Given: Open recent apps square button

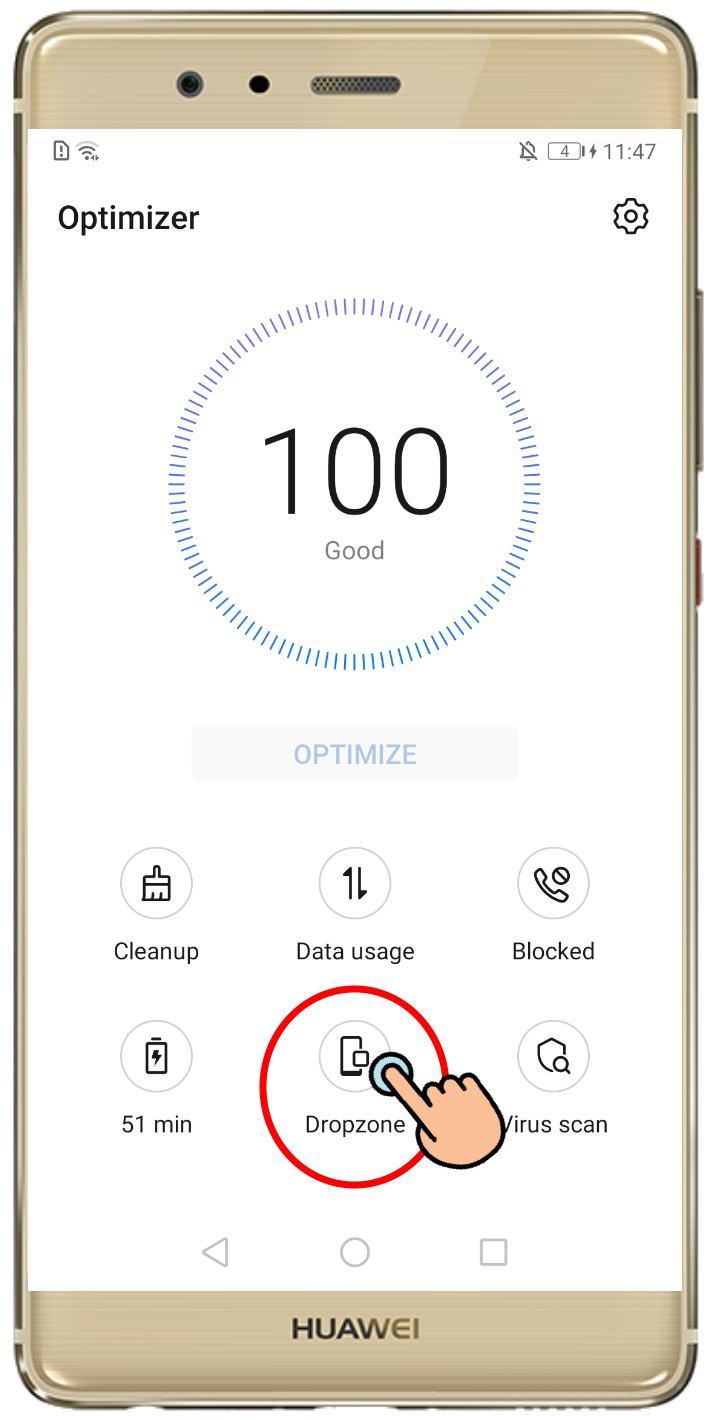Looking at the screenshot, I should [x=493, y=1252].
